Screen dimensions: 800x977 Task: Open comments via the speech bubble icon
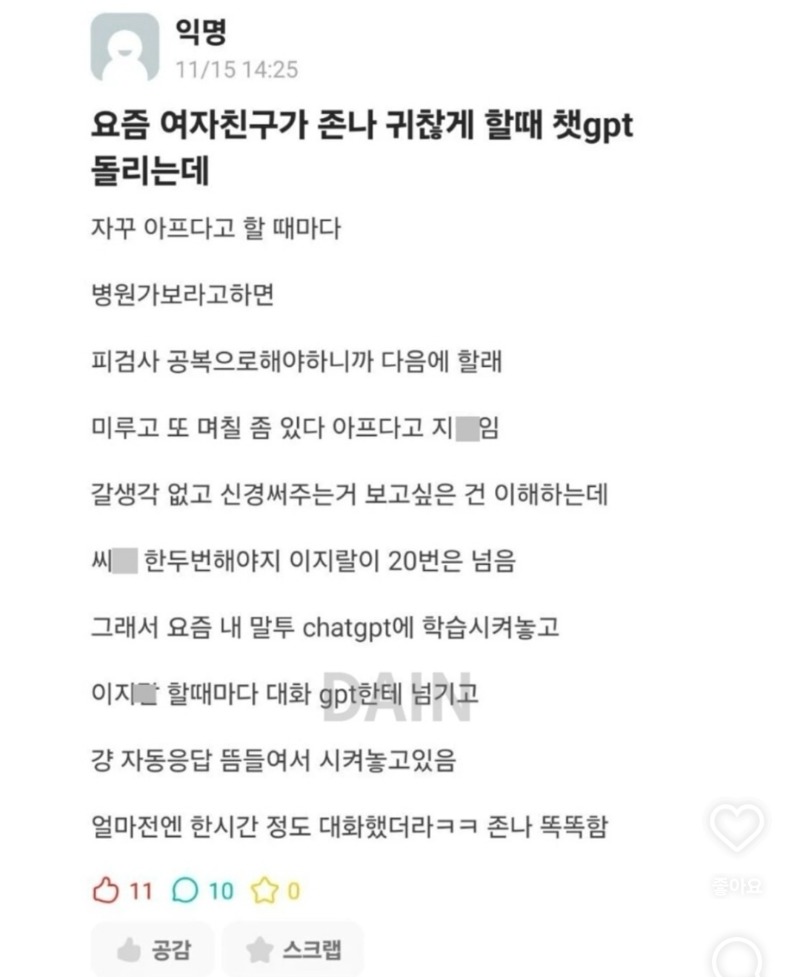pyautogui.click(x=186, y=889)
